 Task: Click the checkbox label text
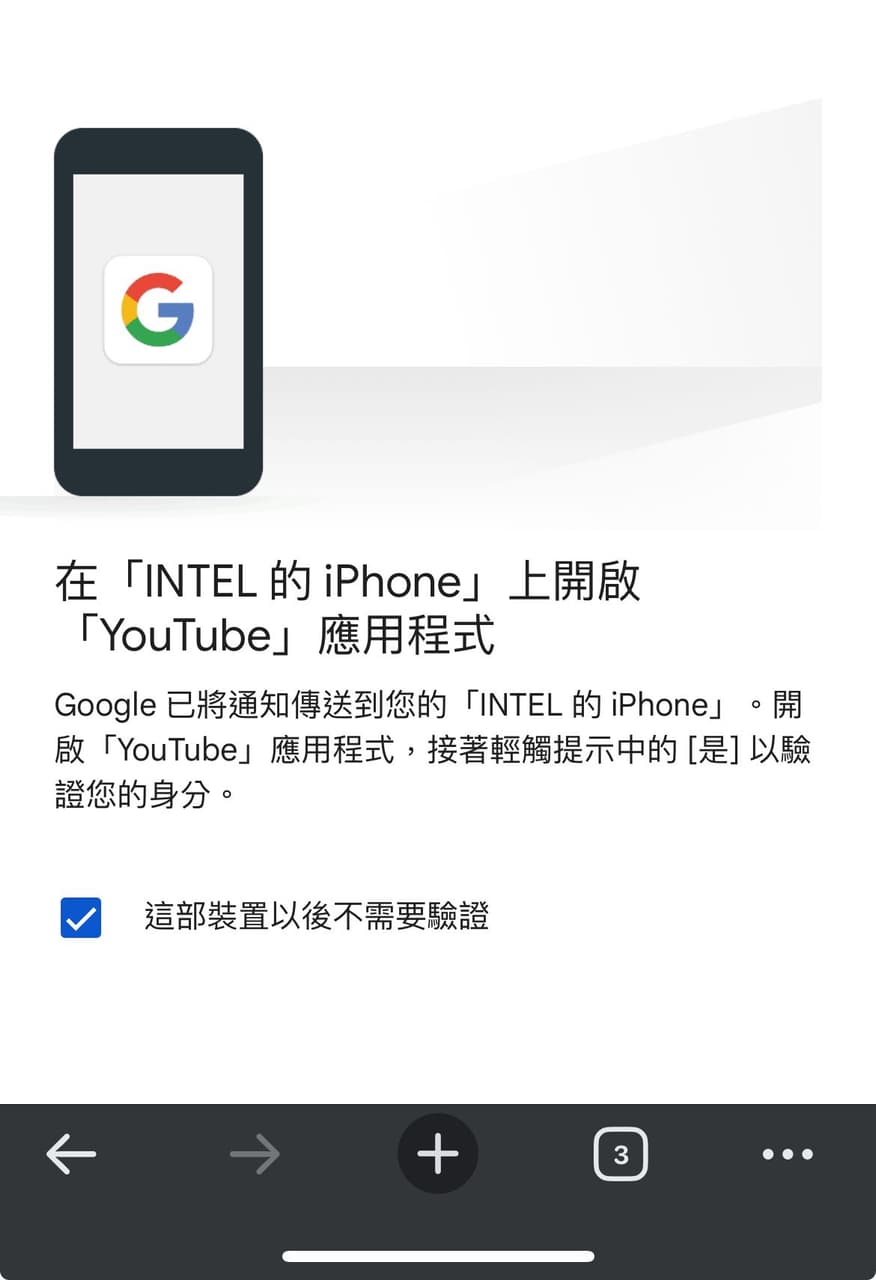pos(314,918)
